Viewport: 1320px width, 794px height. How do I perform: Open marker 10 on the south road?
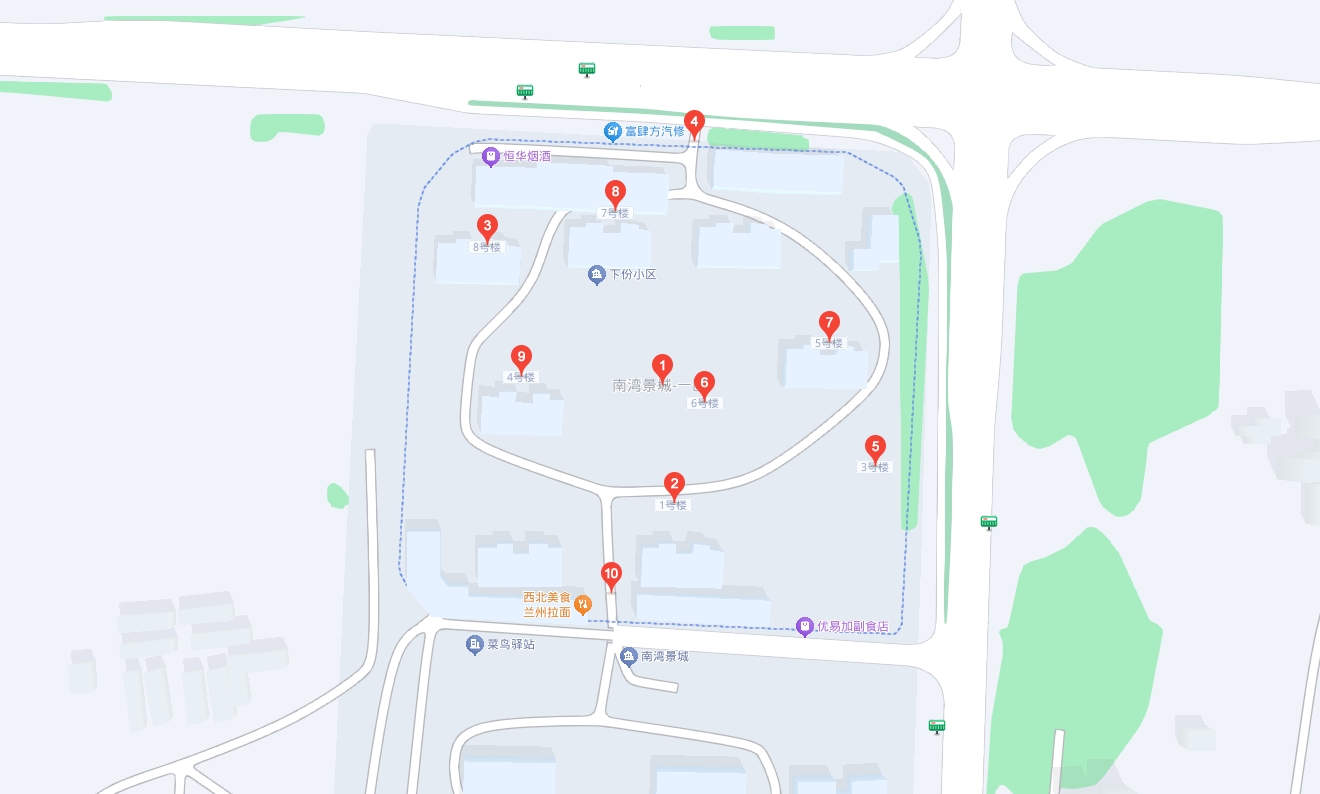tap(611, 575)
